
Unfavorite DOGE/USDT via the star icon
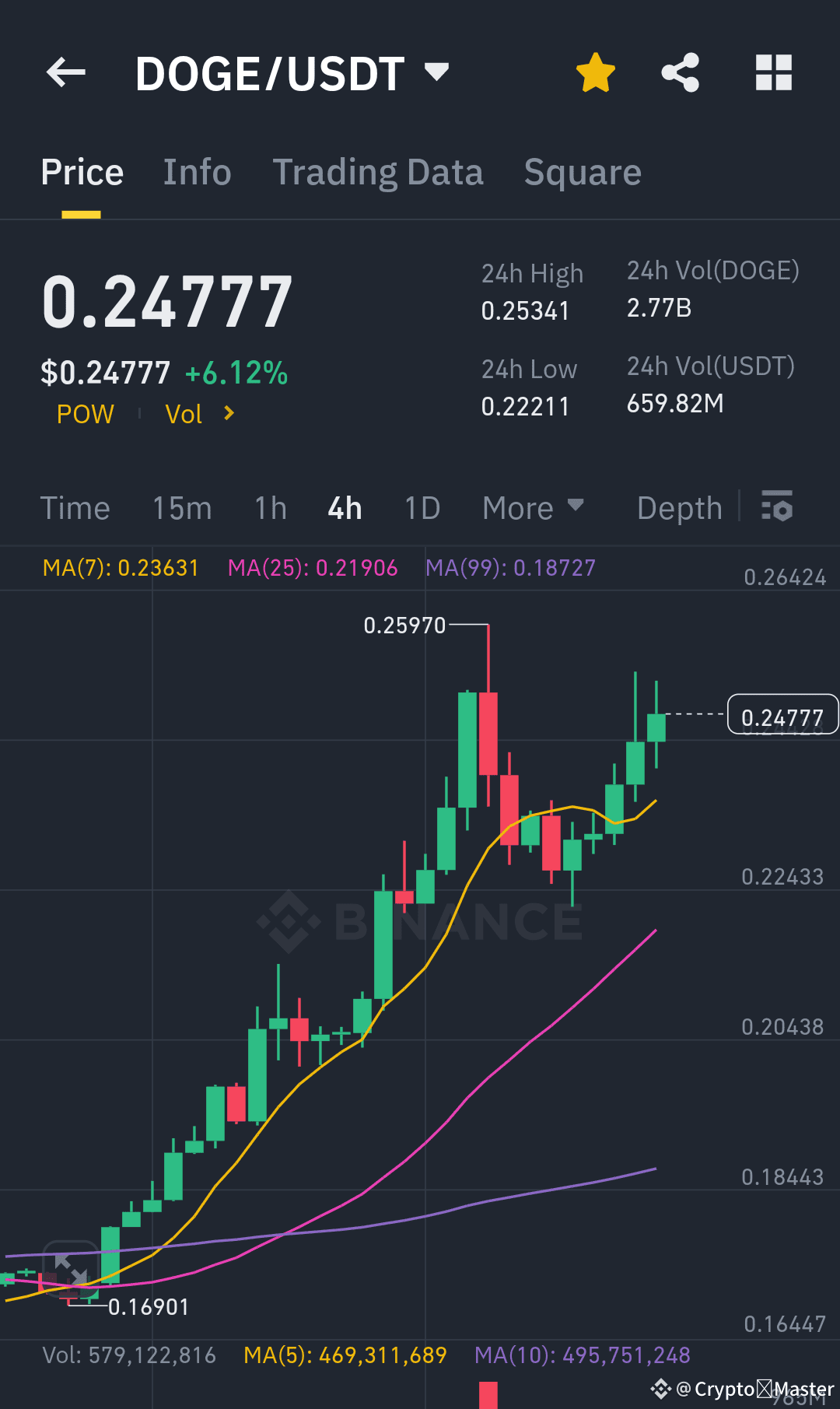(595, 72)
